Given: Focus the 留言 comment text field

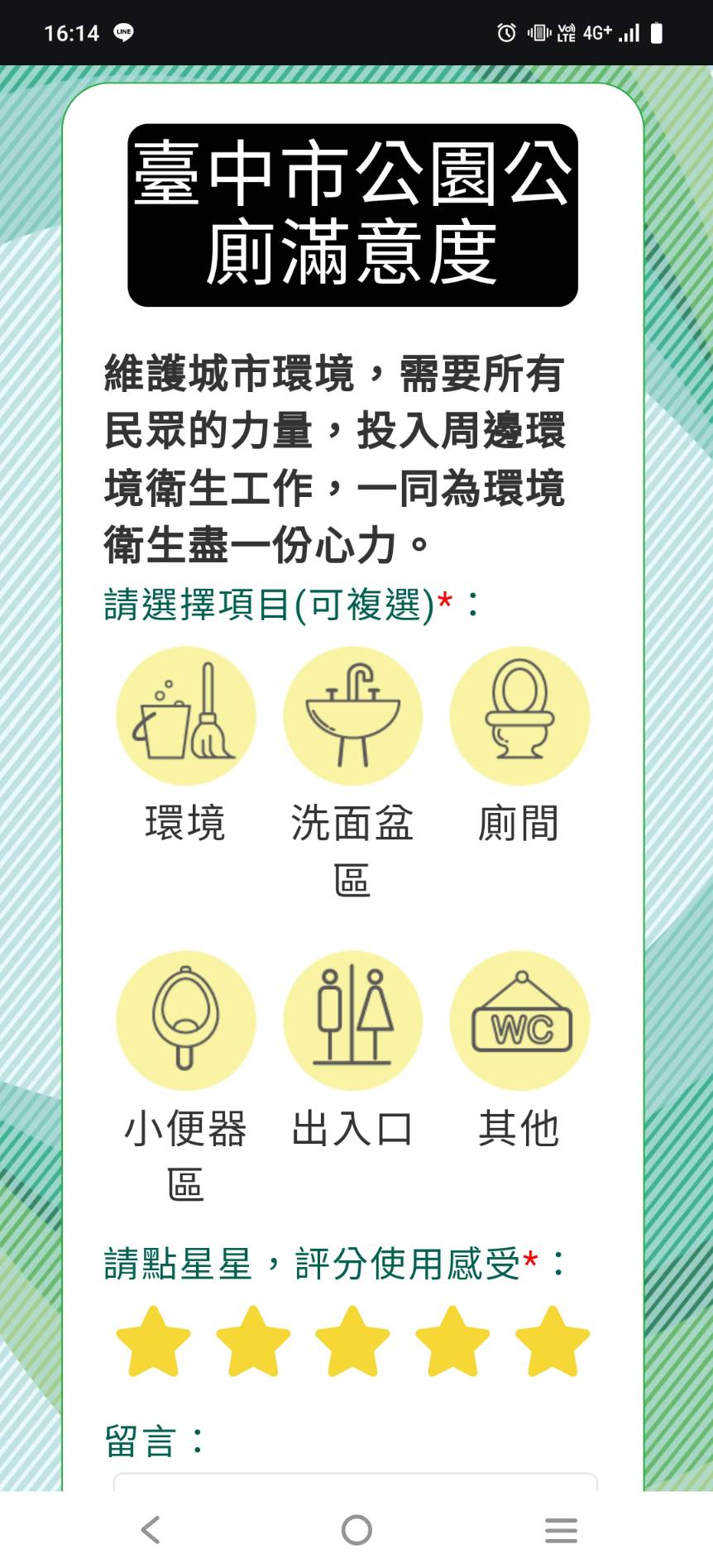Looking at the screenshot, I should pyautogui.click(x=355, y=1482).
